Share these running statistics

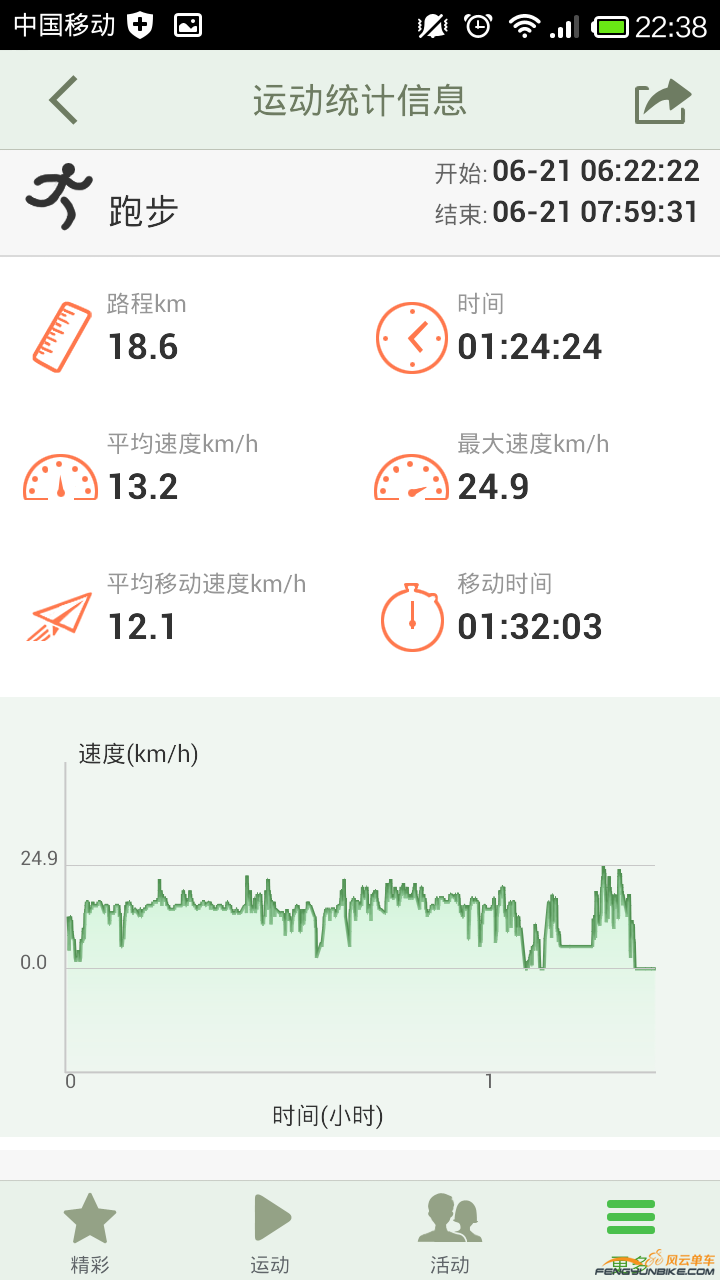(x=663, y=101)
